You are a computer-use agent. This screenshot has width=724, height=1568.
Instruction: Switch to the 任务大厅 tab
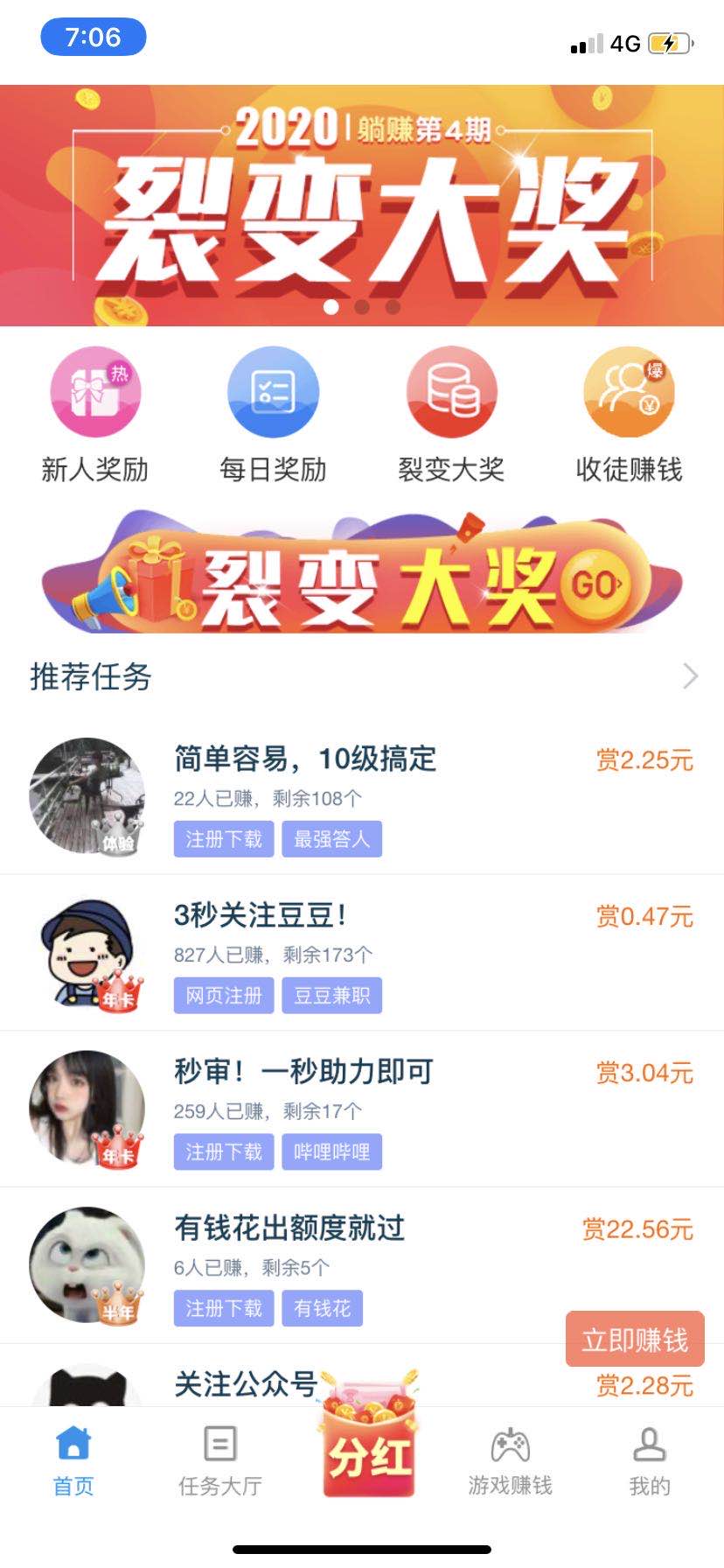(219, 1461)
